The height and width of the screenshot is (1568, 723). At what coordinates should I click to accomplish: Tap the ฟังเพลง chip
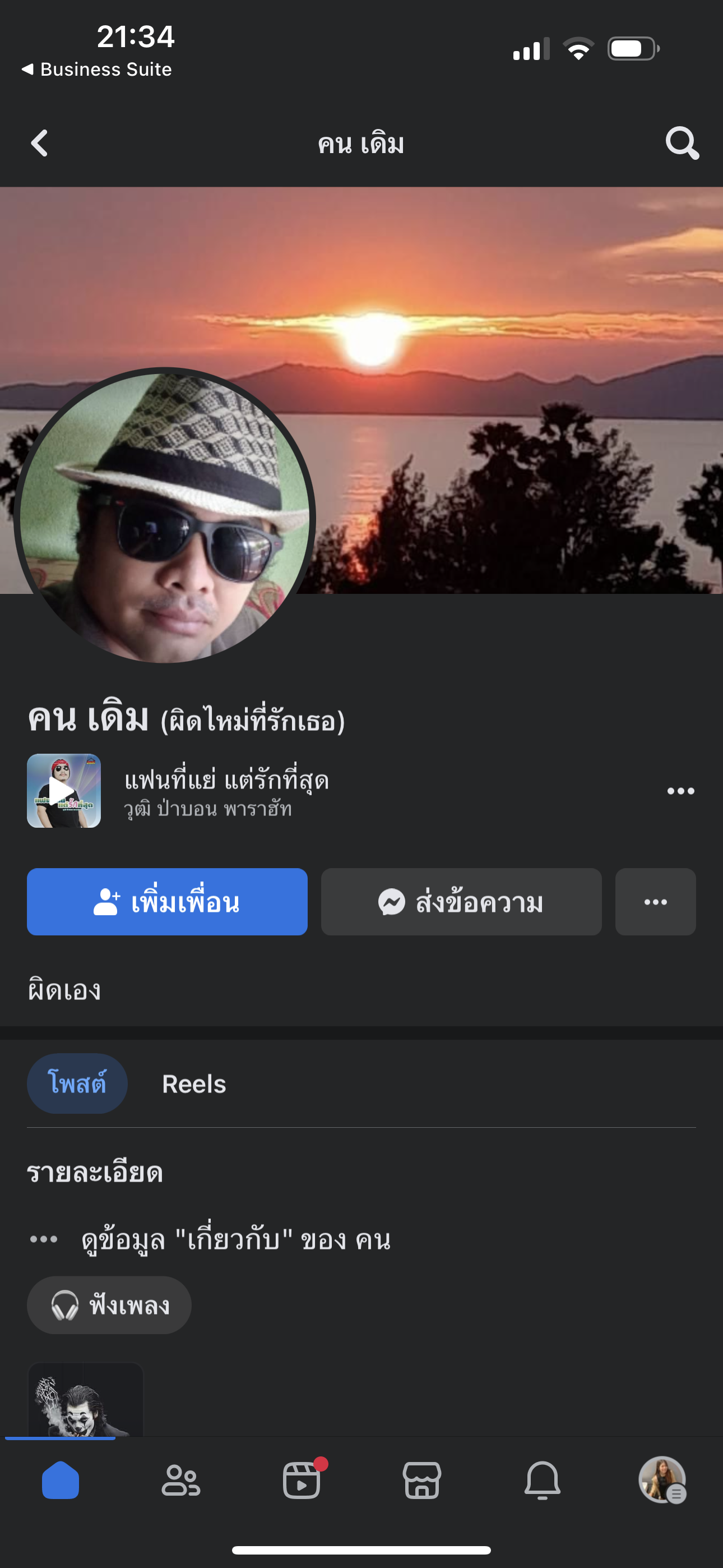(109, 1305)
